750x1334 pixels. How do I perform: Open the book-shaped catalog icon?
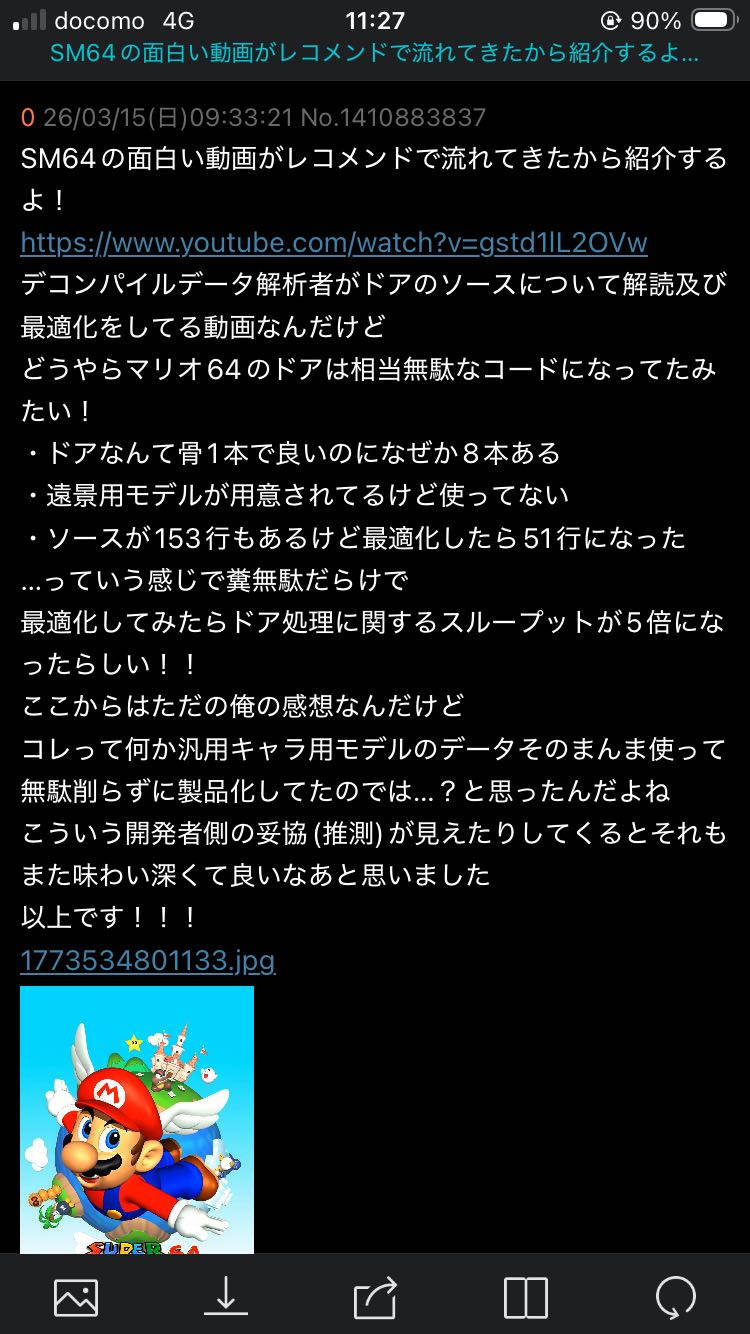pyautogui.click(x=526, y=1297)
